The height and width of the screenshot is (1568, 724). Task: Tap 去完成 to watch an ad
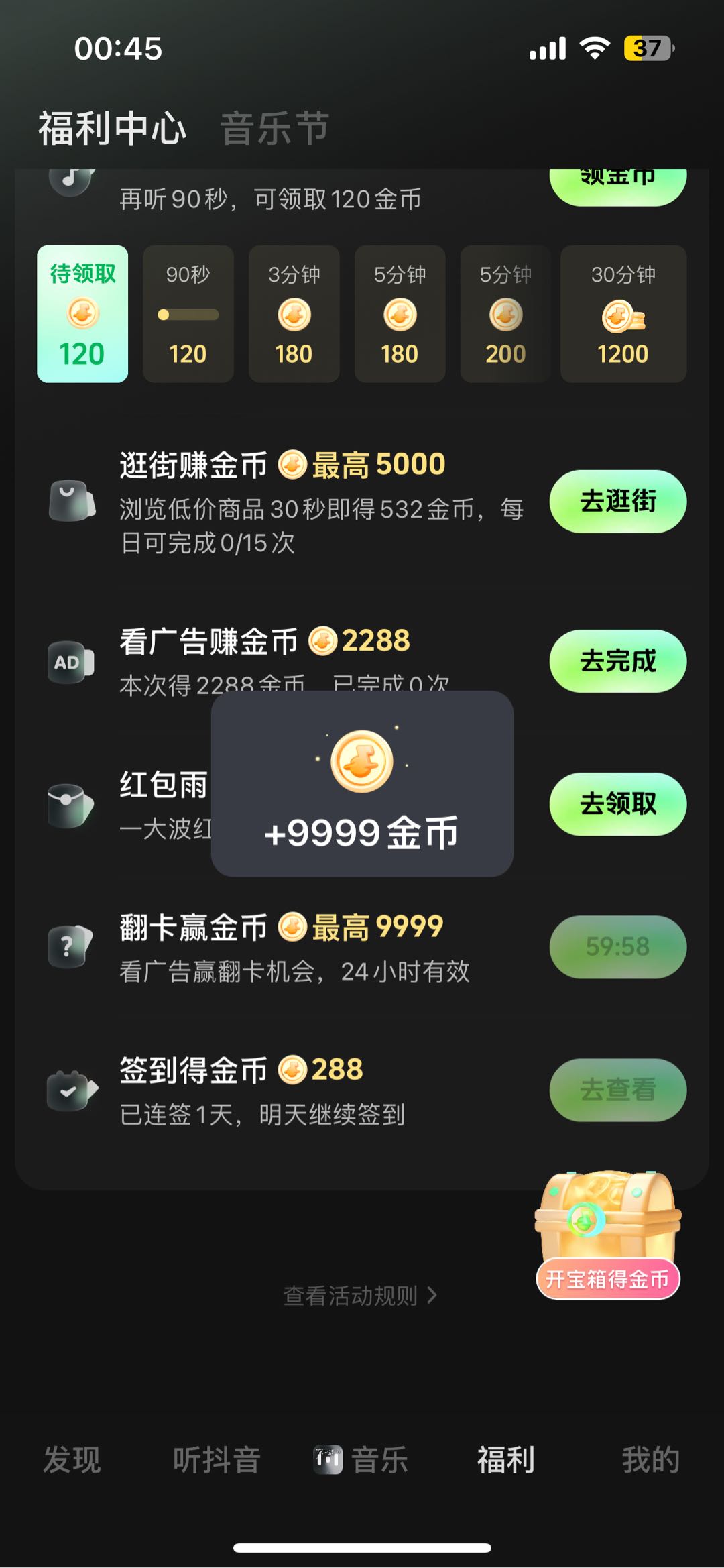coord(617,661)
